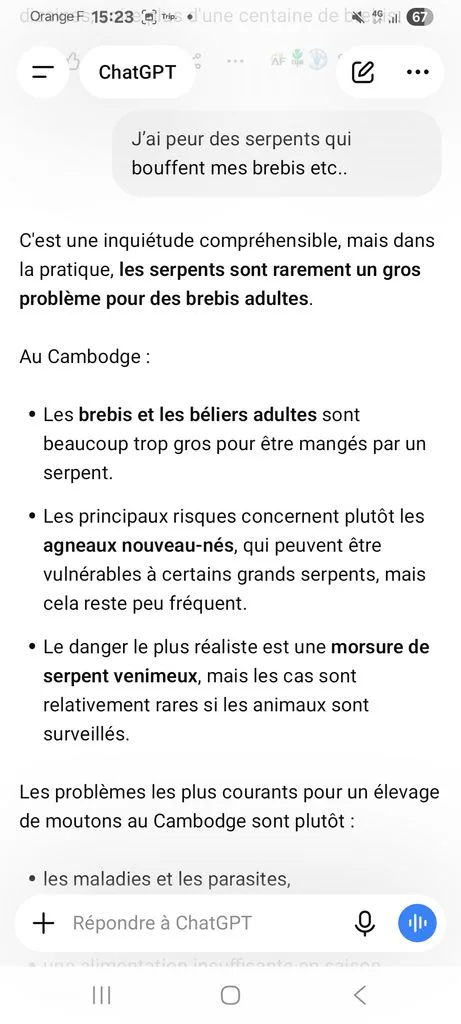Tap the plus attachment button
461x1024 pixels.
tap(43, 923)
